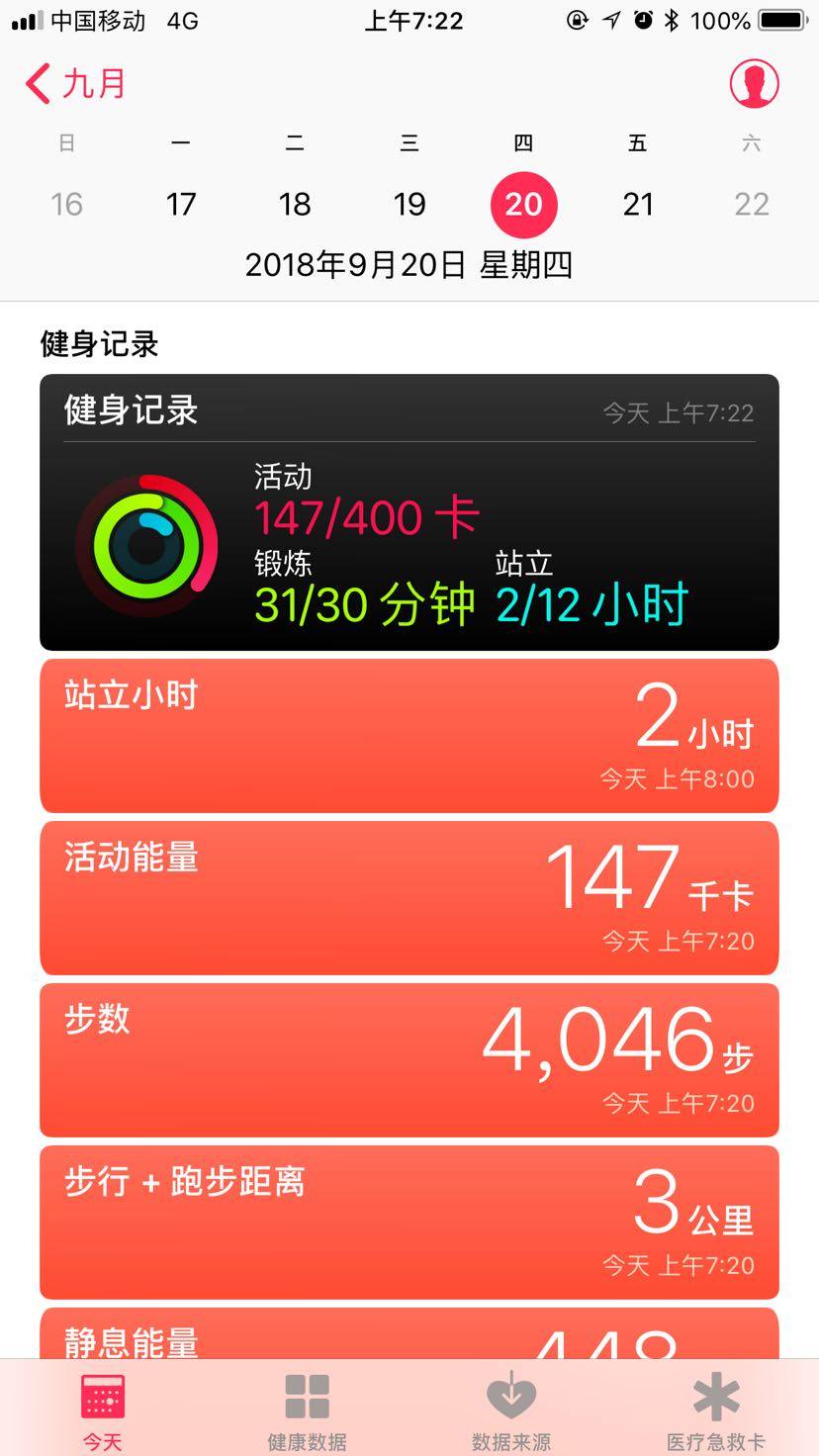Tap the 今天 tab

point(102,1409)
